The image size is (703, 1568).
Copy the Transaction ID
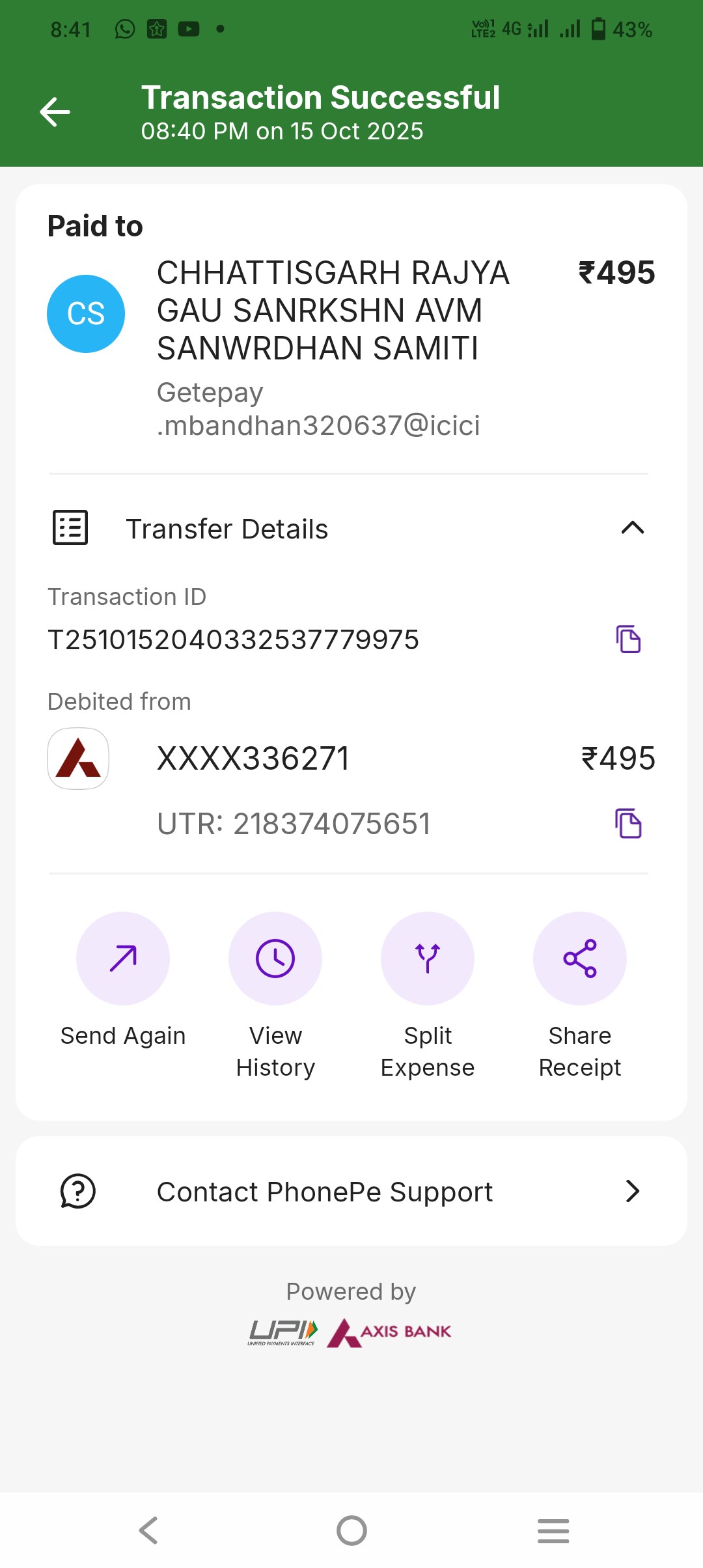coord(628,639)
